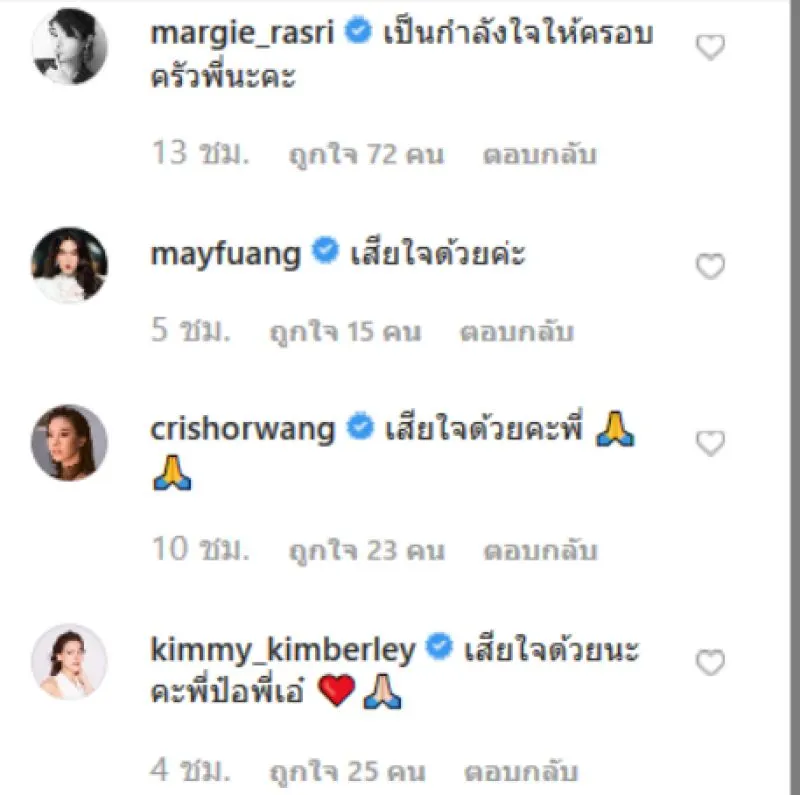Screen dimensions: 800x795
Task: View the 15 likes on mayfuang's comment
Action: [x=342, y=332]
